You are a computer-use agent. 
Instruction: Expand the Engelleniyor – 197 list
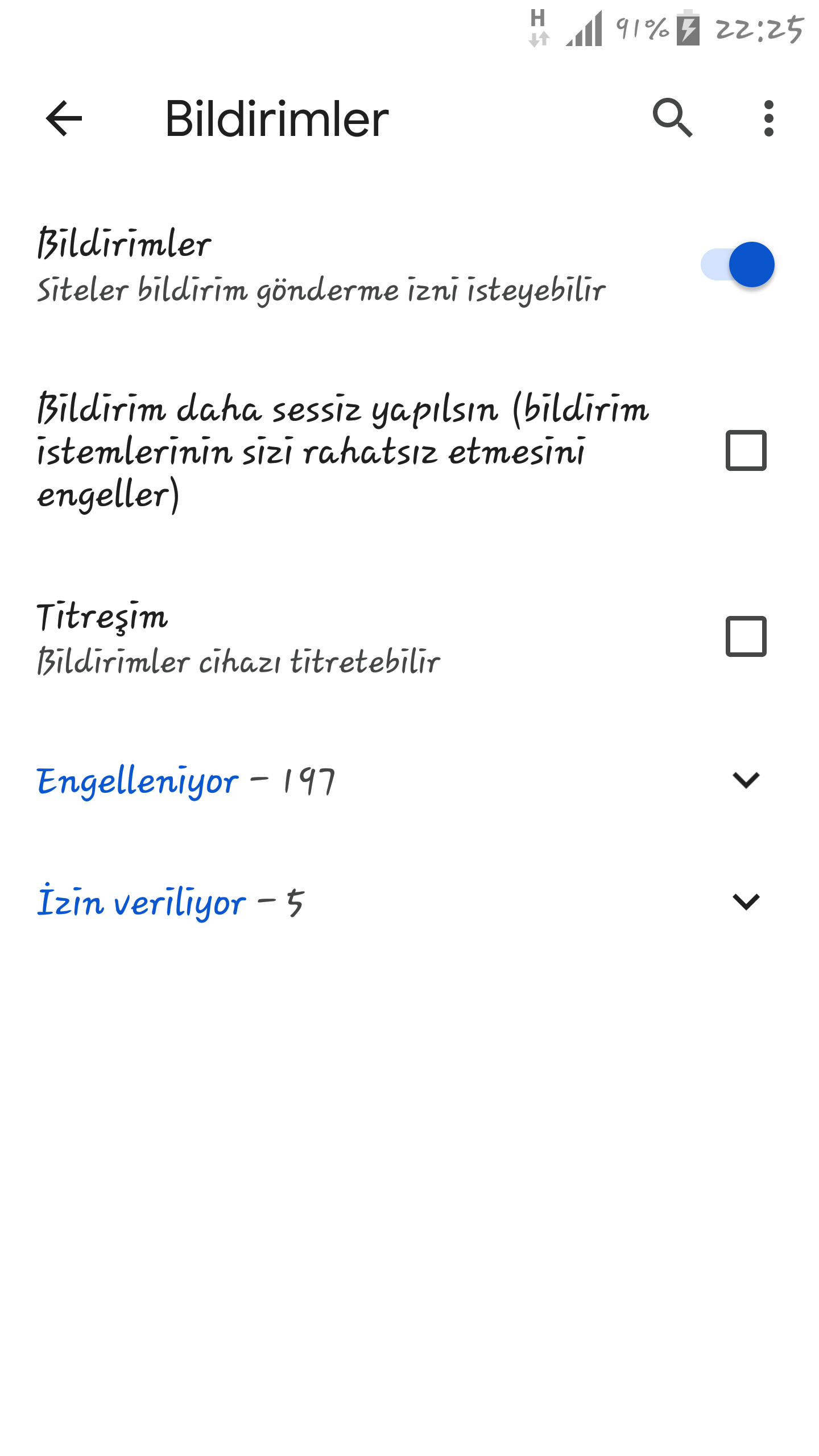(x=746, y=780)
